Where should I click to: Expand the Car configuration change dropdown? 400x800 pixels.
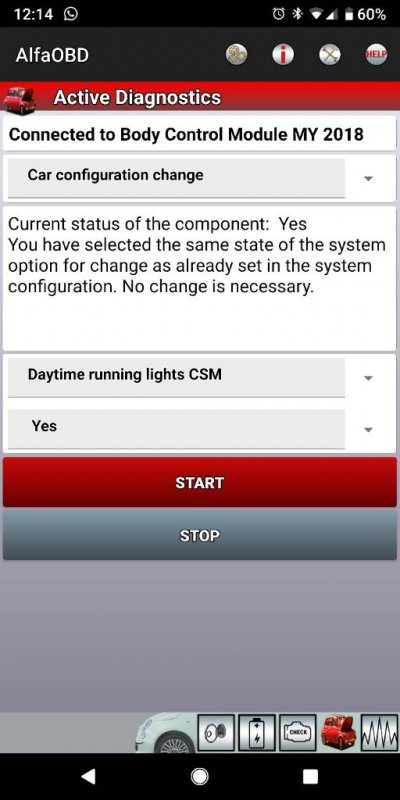pos(199,177)
